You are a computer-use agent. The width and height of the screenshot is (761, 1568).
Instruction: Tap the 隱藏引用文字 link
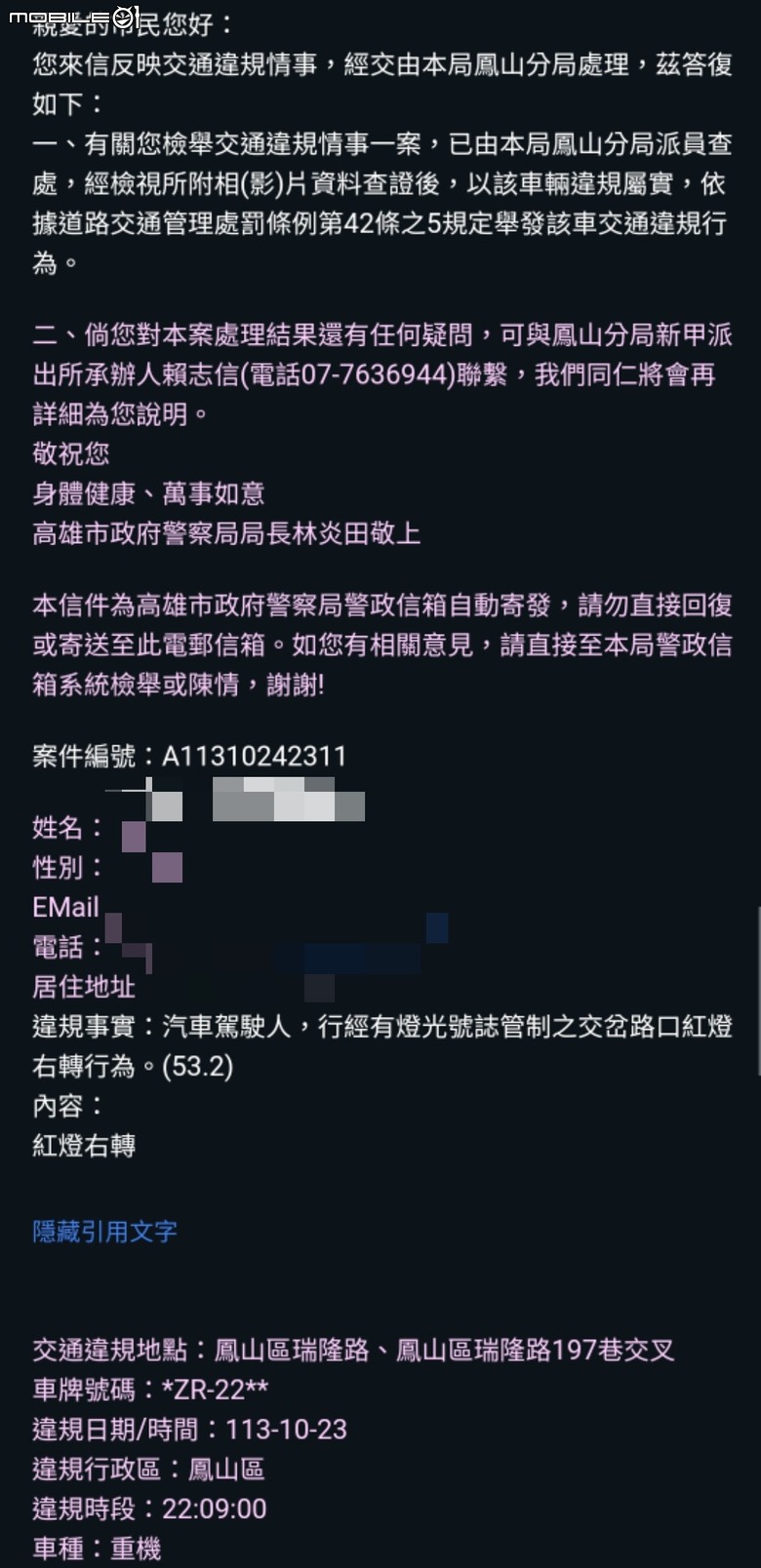click(x=105, y=1232)
